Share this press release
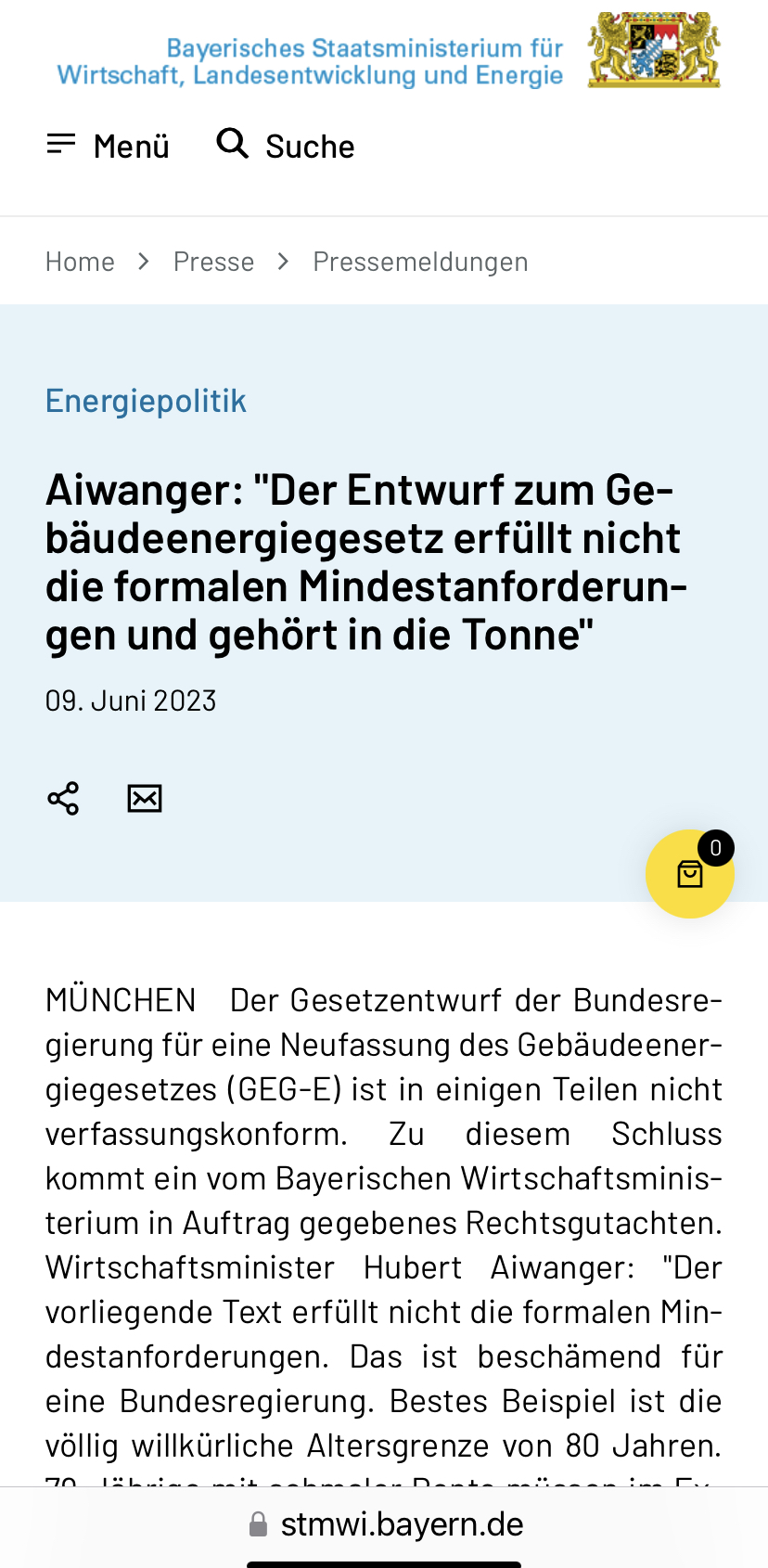Screen dimensions: 768x1568 pos(63,798)
